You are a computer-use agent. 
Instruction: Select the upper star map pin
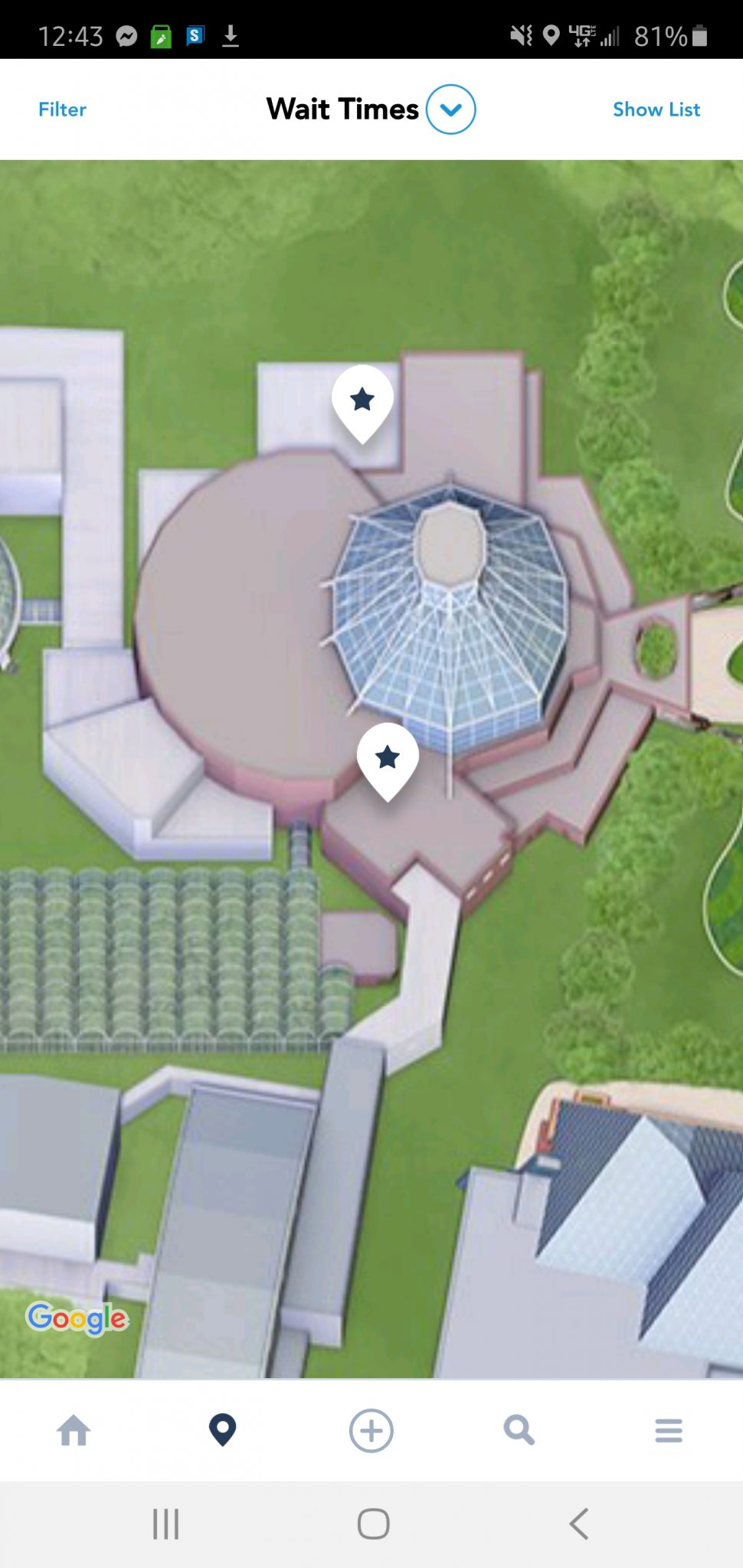[x=362, y=400]
